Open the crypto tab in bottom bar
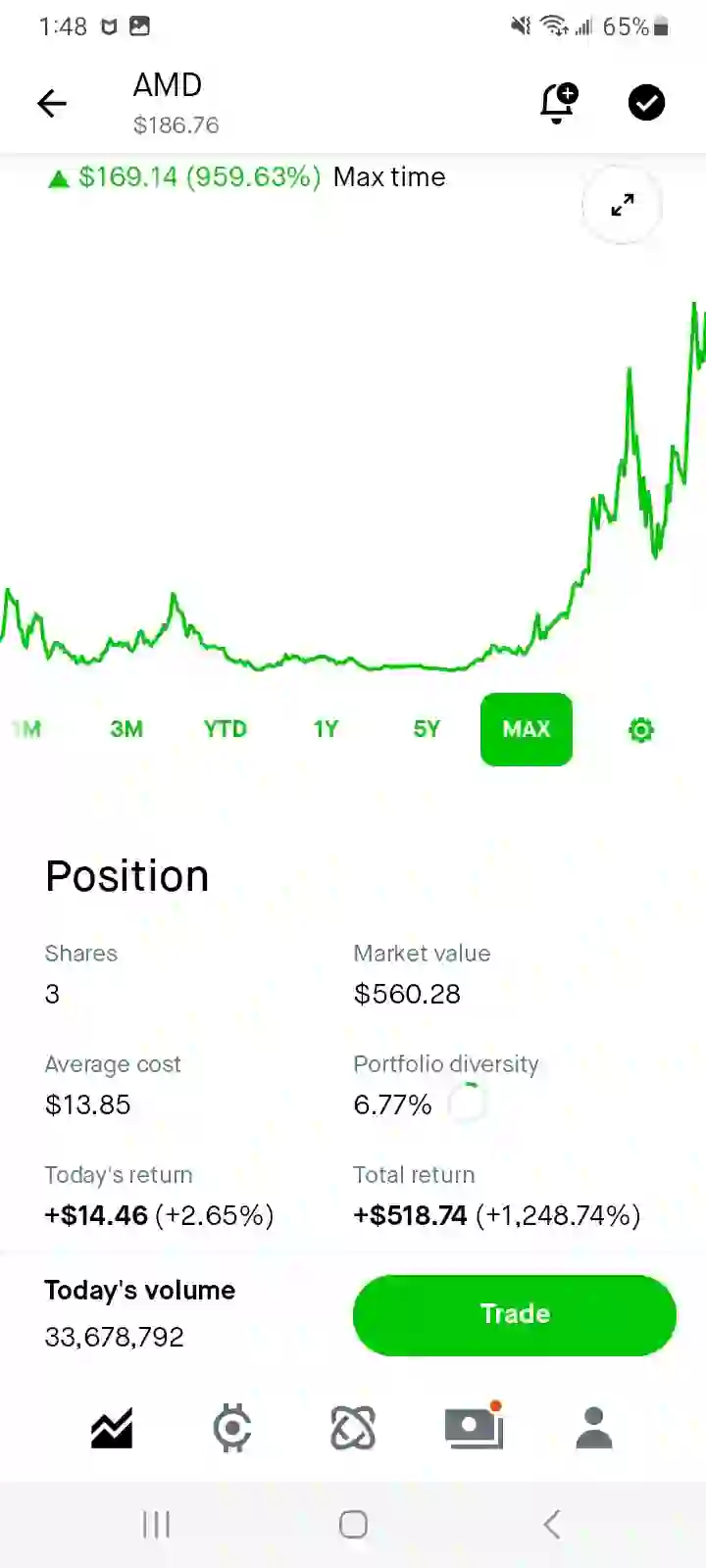The height and width of the screenshot is (1568, 706). pos(232,1428)
